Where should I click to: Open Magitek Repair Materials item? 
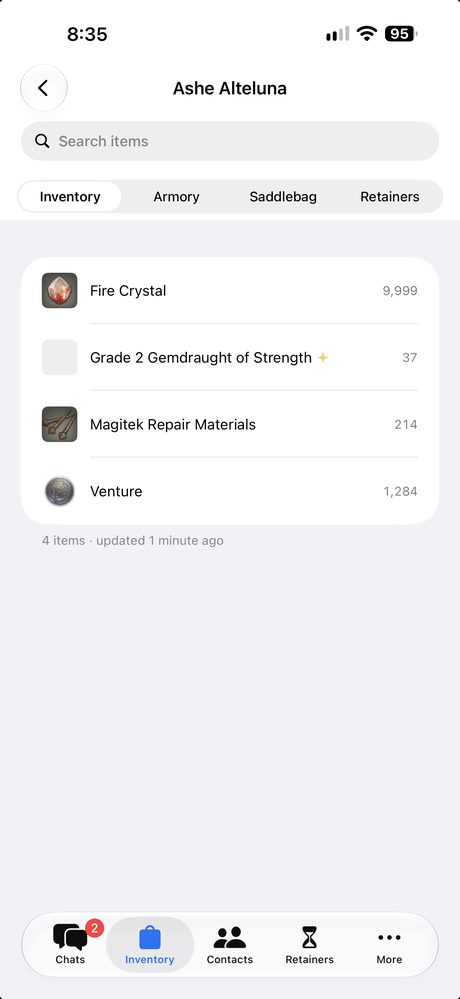point(230,424)
